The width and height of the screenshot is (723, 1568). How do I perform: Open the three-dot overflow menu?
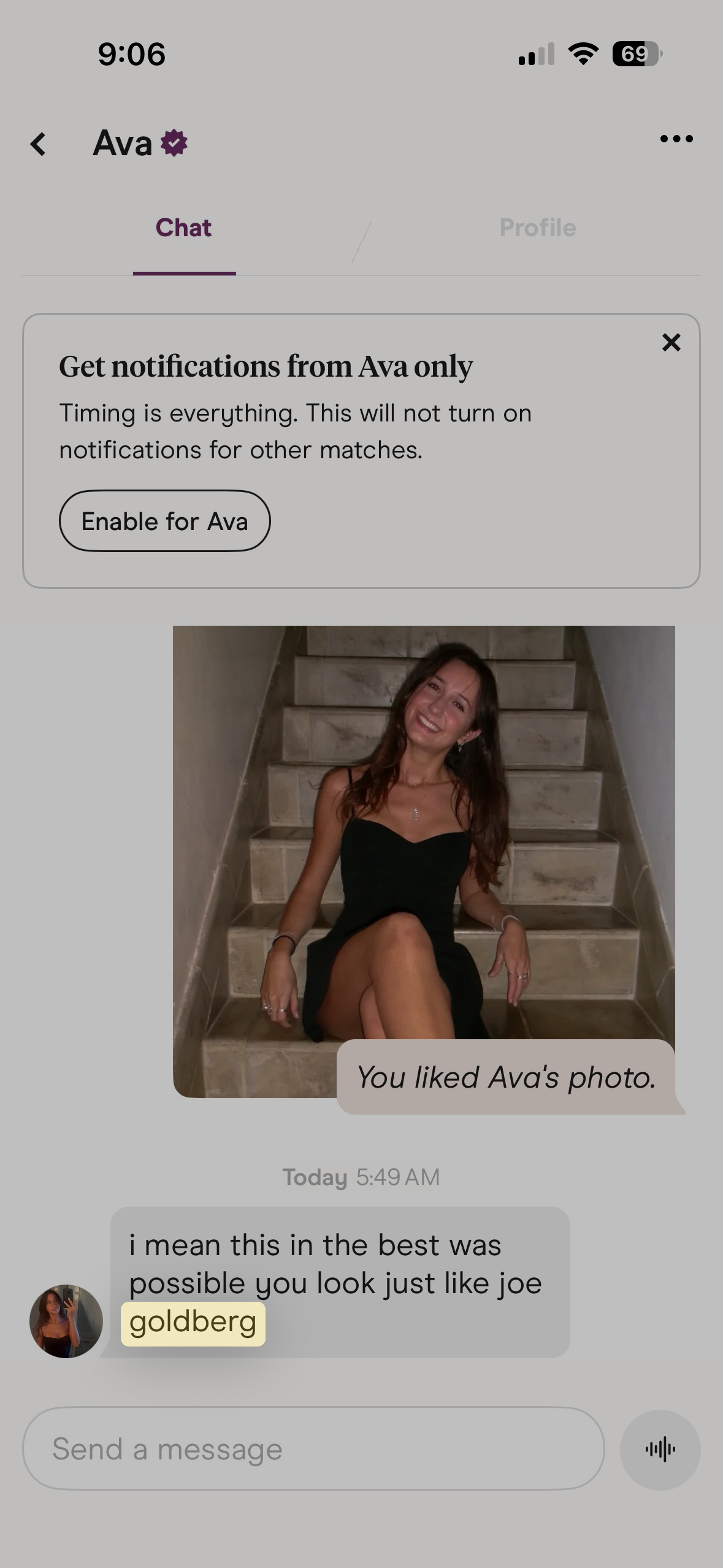tap(676, 139)
